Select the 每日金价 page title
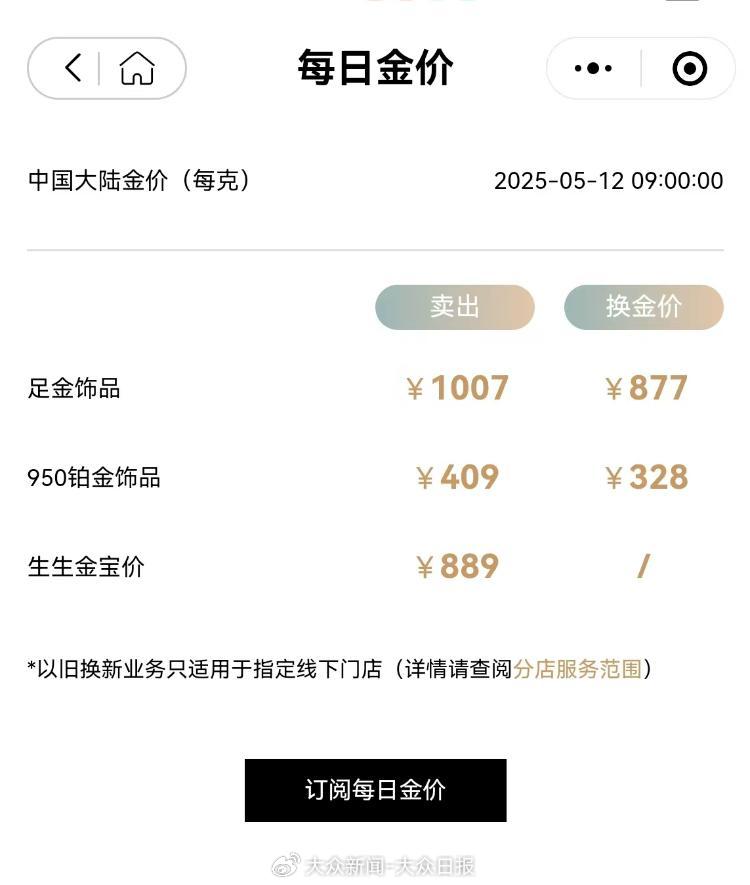This screenshot has height=885, width=750. [x=374, y=68]
